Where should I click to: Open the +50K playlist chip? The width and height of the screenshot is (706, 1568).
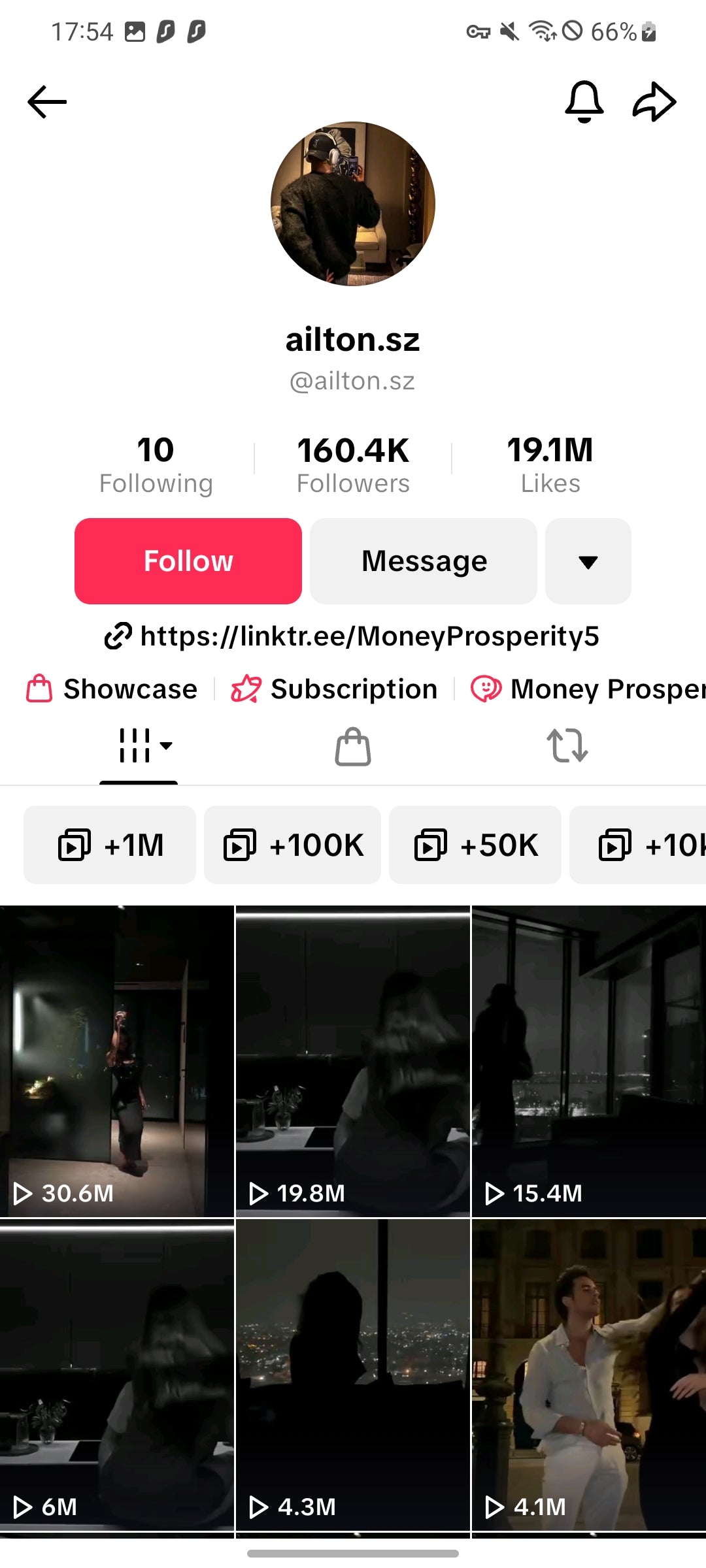[475, 845]
